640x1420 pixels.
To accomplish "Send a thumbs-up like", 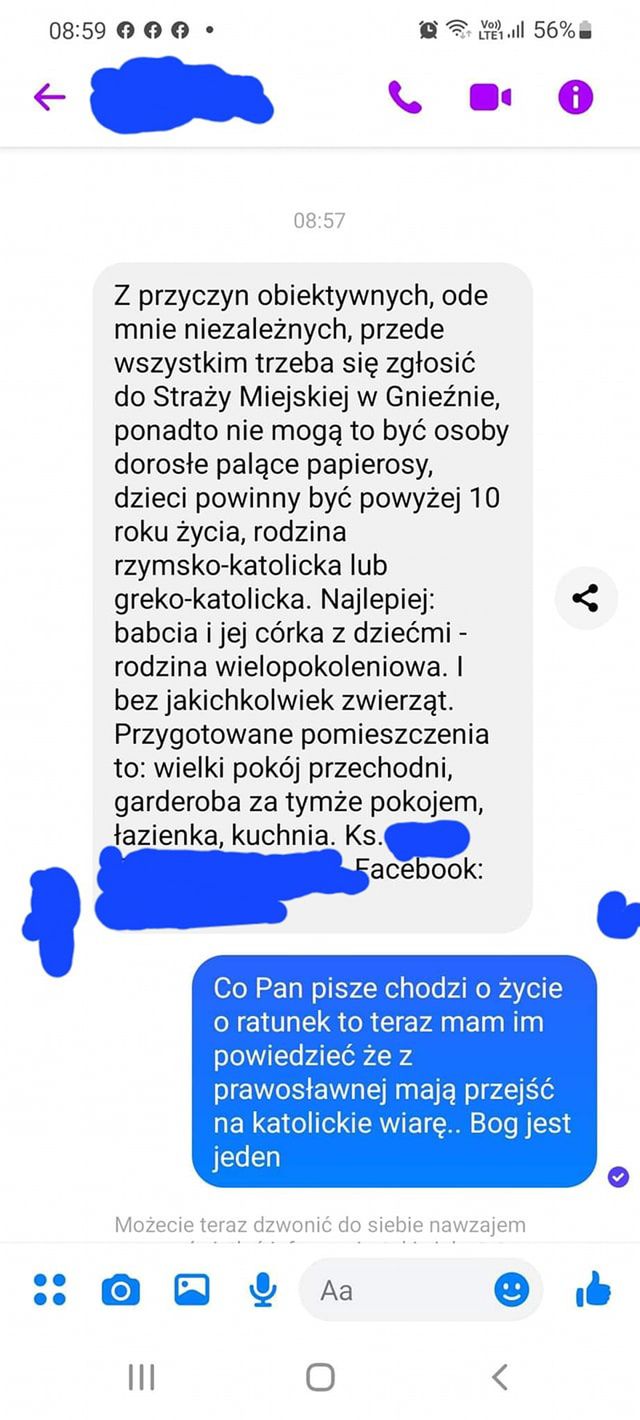I will (x=593, y=1290).
